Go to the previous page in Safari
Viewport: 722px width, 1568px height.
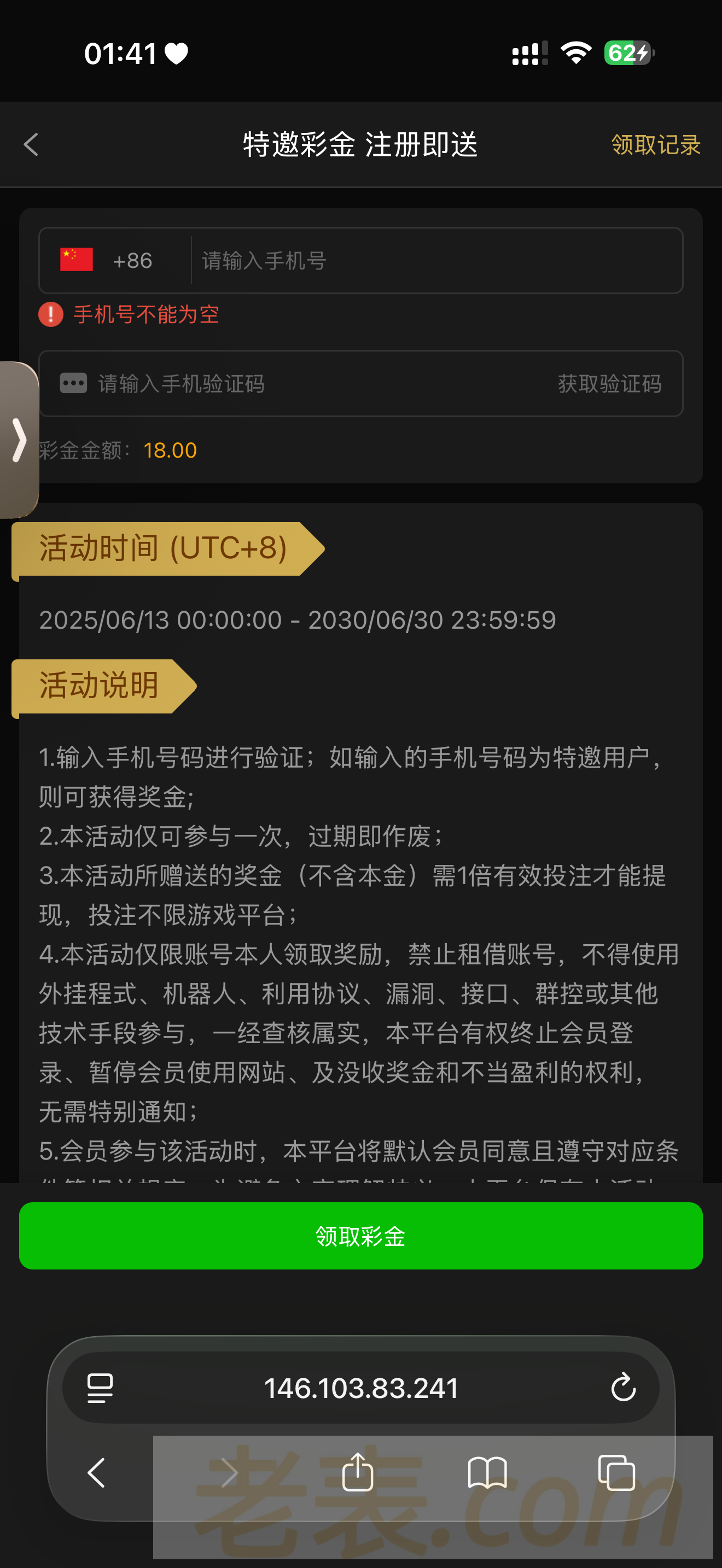[x=97, y=1473]
